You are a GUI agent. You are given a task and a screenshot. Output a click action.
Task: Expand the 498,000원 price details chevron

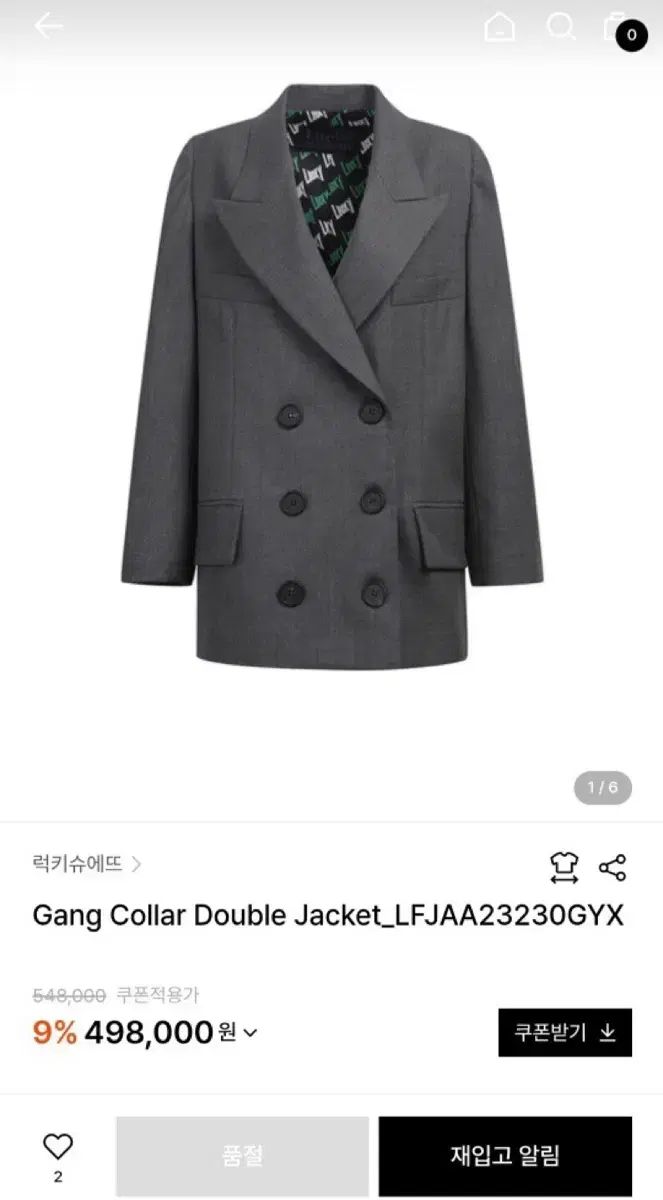[x=250, y=1032]
